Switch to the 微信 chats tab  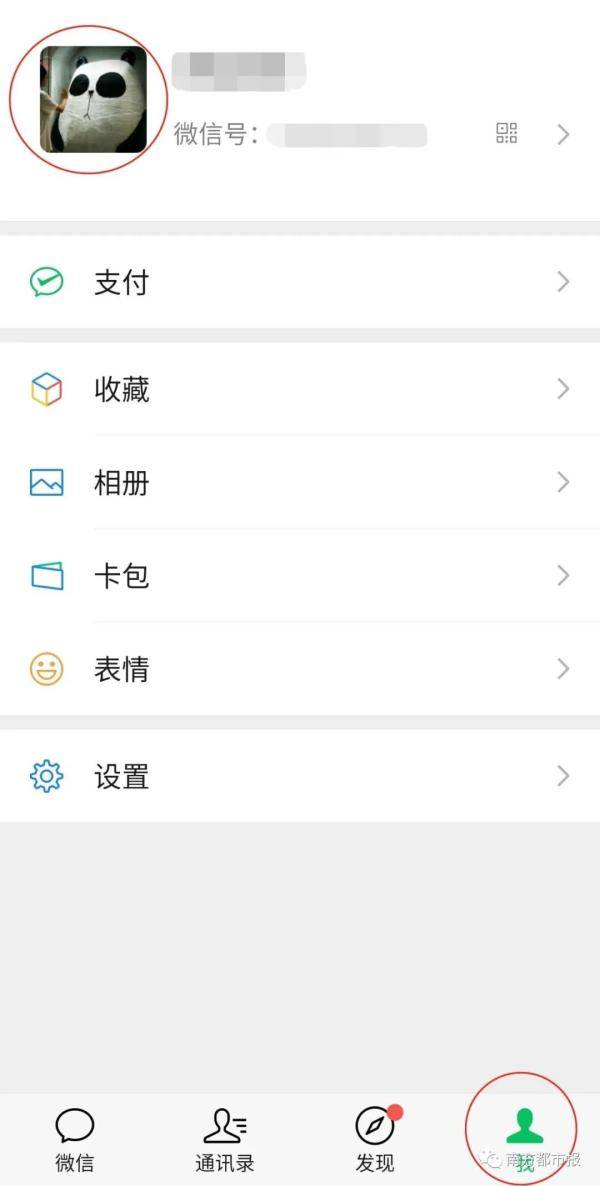tap(75, 1139)
